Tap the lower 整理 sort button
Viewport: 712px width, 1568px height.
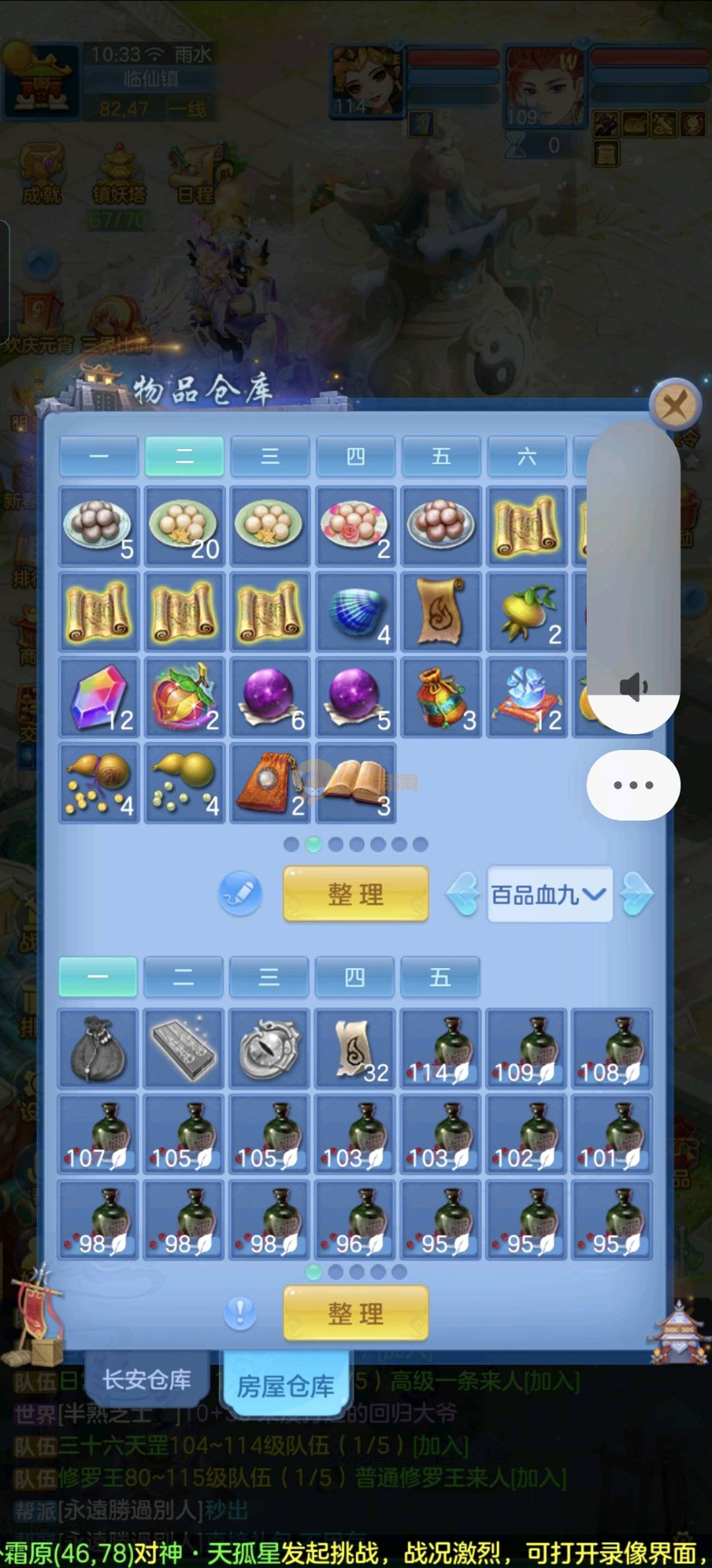[355, 1313]
